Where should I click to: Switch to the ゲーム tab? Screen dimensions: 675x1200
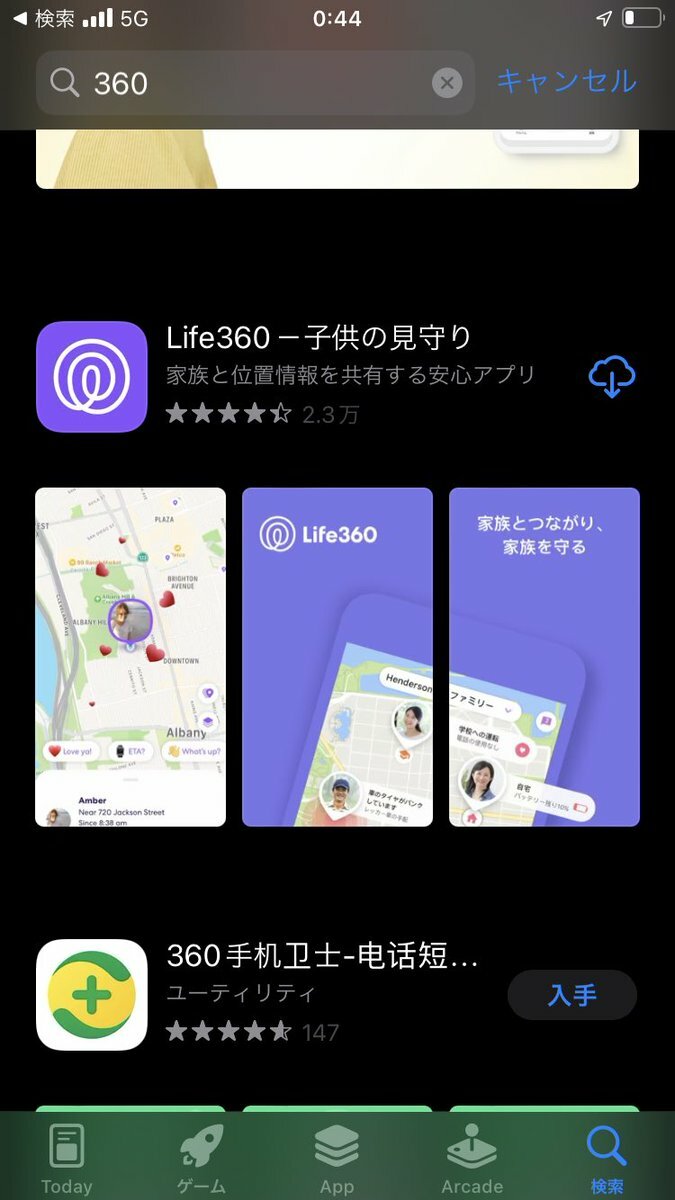(x=201, y=1160)
